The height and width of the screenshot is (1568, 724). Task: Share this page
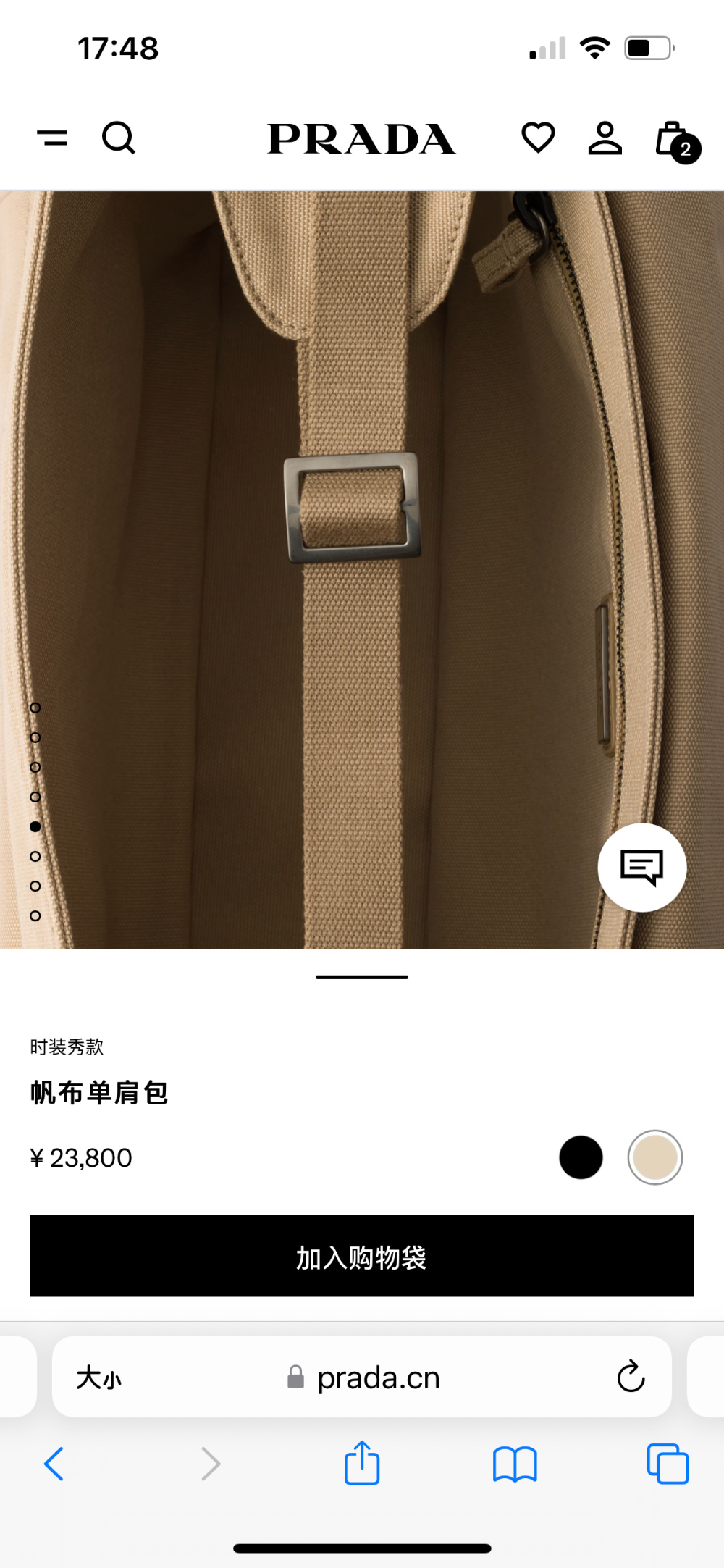point(362,1462)
